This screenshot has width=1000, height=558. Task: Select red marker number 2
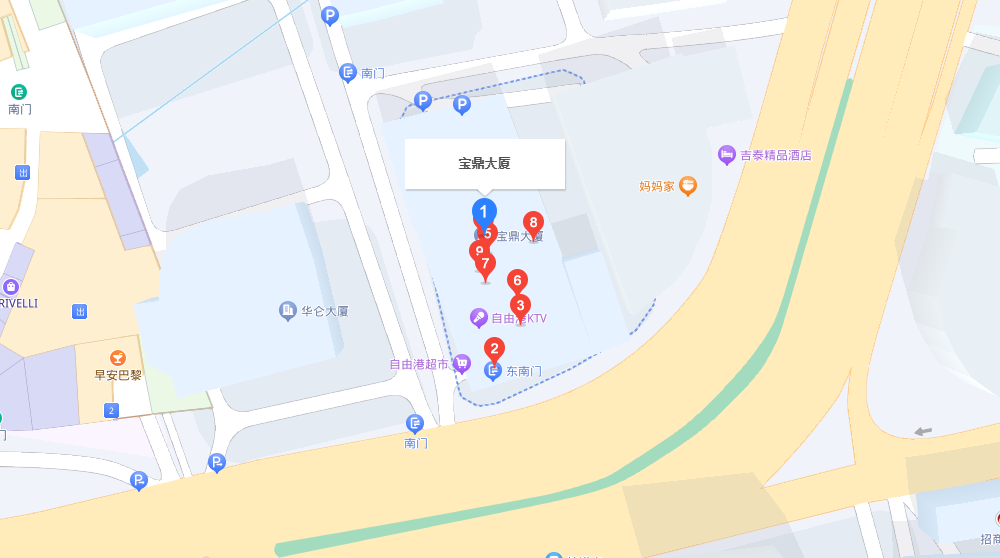tap(494, 350)
